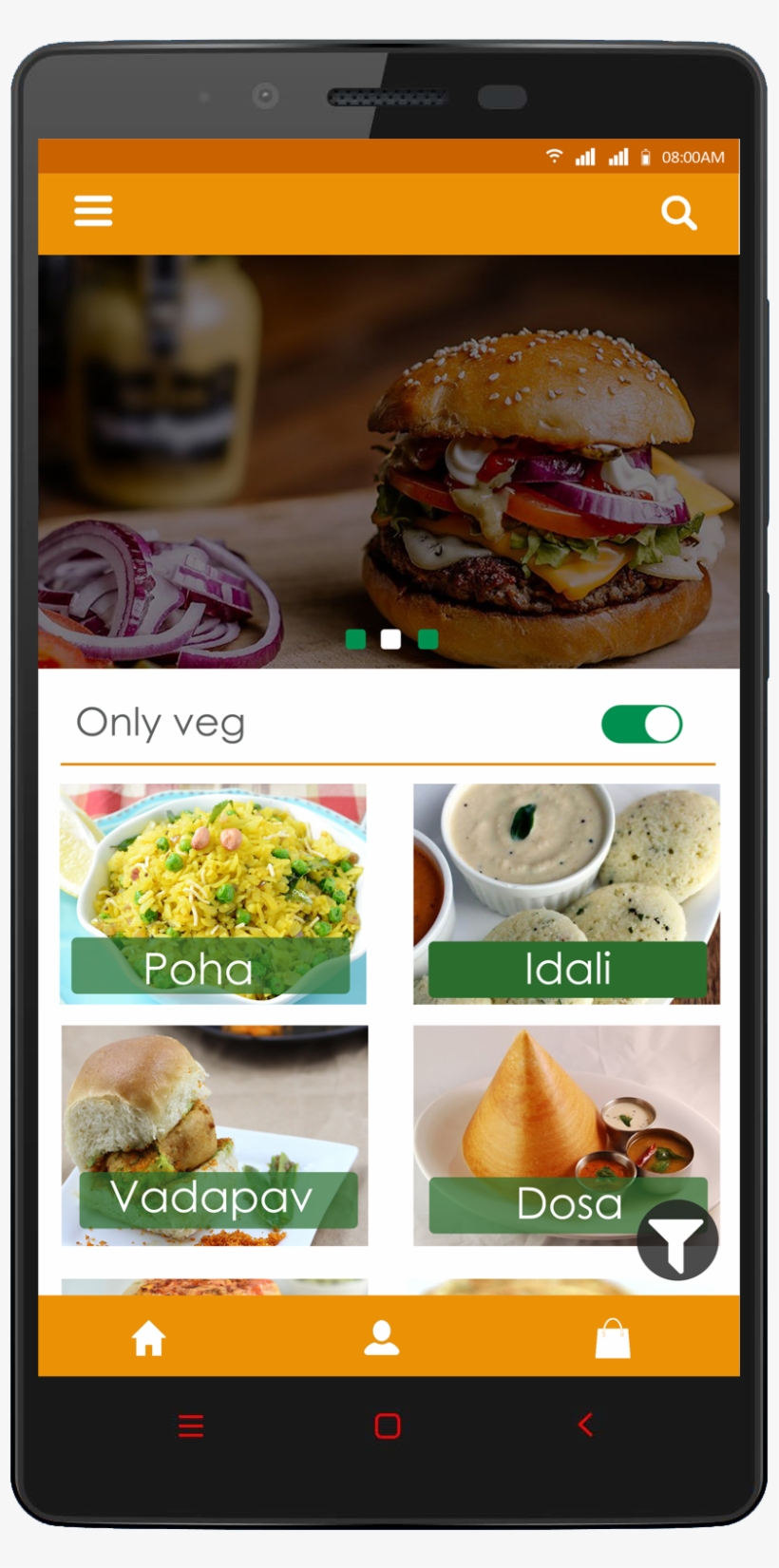Viewport: 779px width, 1568px height.
Task: Check Wi-Fi status icon
Action: [x=556, y=155]
